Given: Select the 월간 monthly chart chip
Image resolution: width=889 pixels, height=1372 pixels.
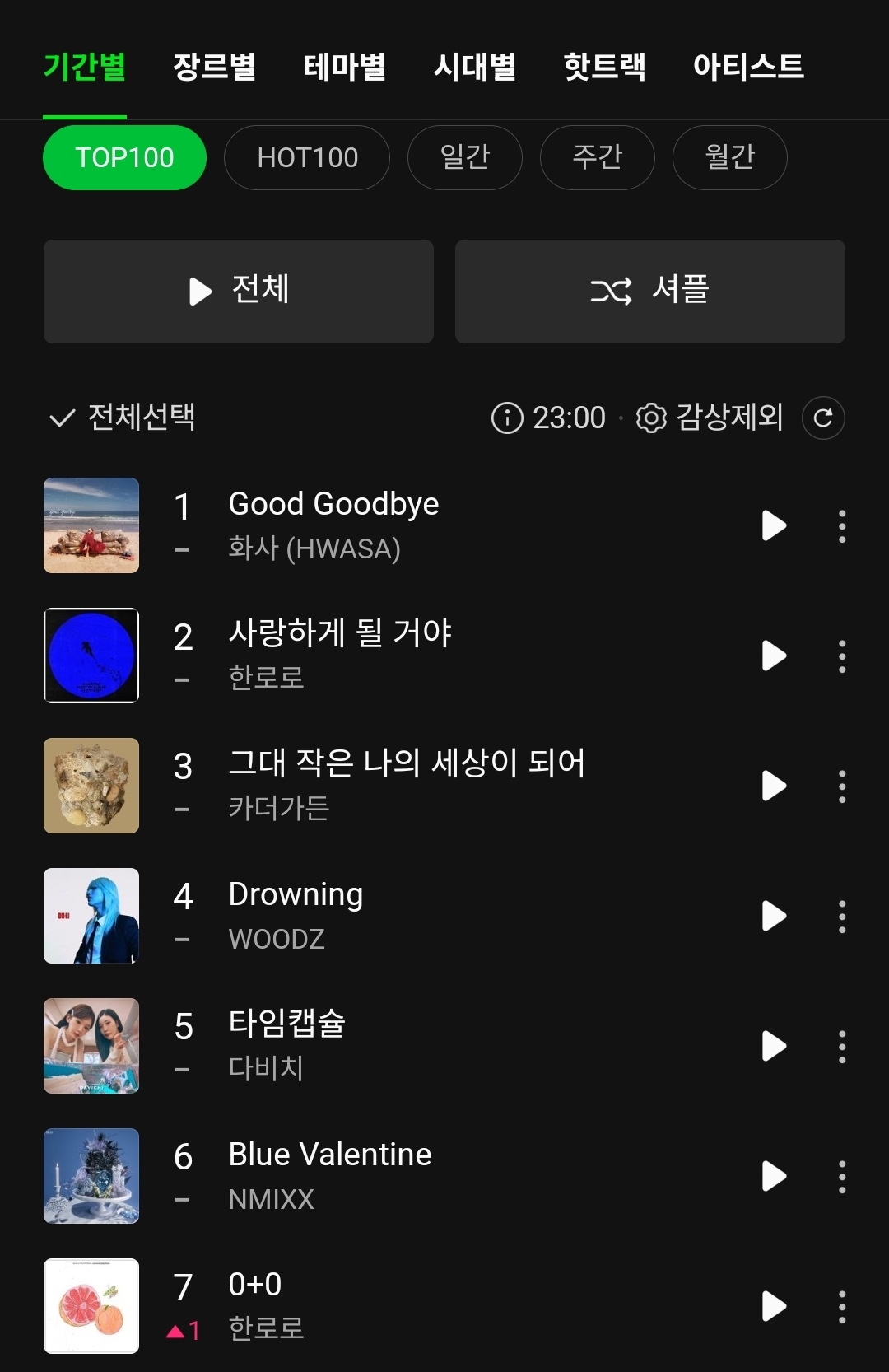Looking at the screenshot, I should [x=729, y=157].
